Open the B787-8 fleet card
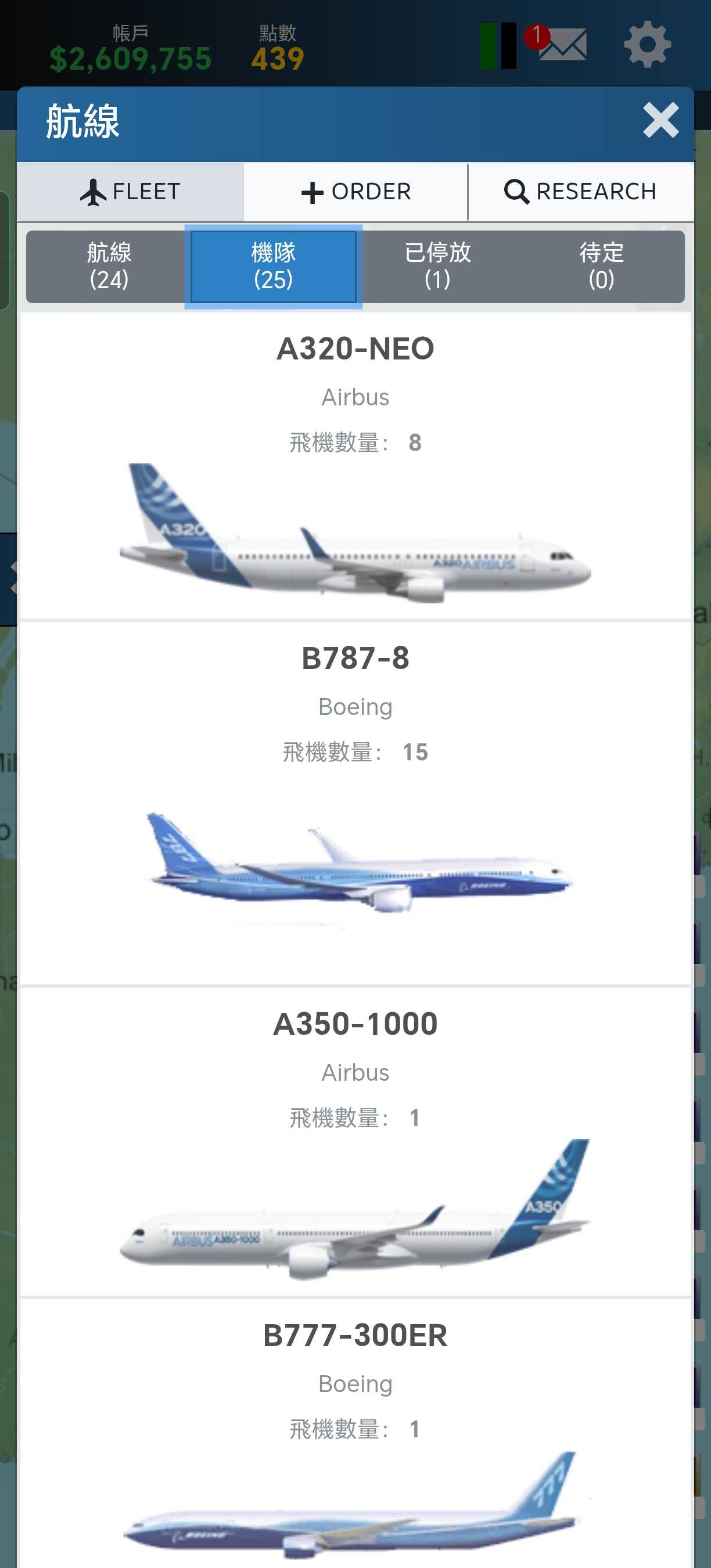The width and height of the screenshot is (711, 1568). tap(355, 802)
